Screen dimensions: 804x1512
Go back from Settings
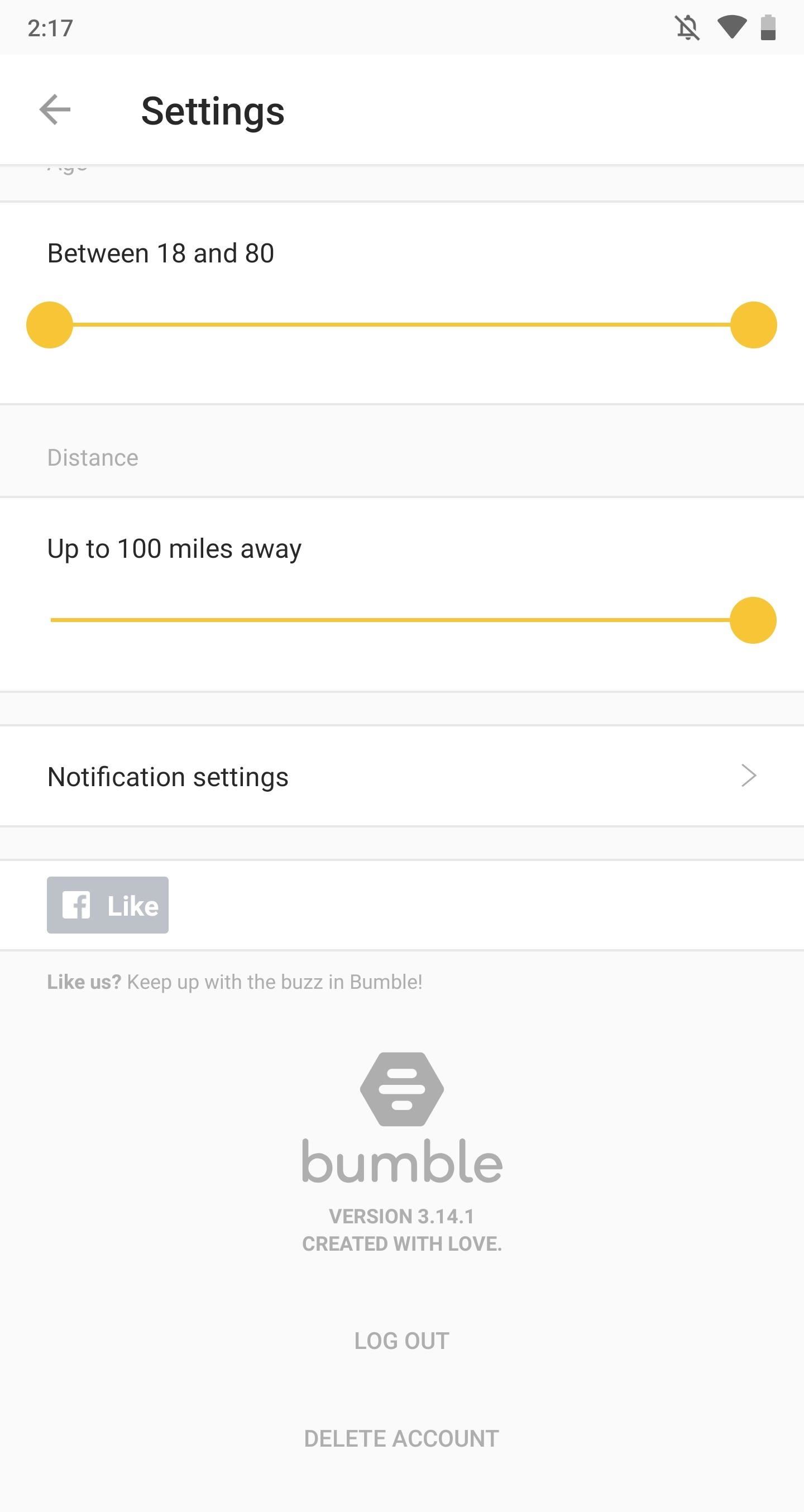55,110
